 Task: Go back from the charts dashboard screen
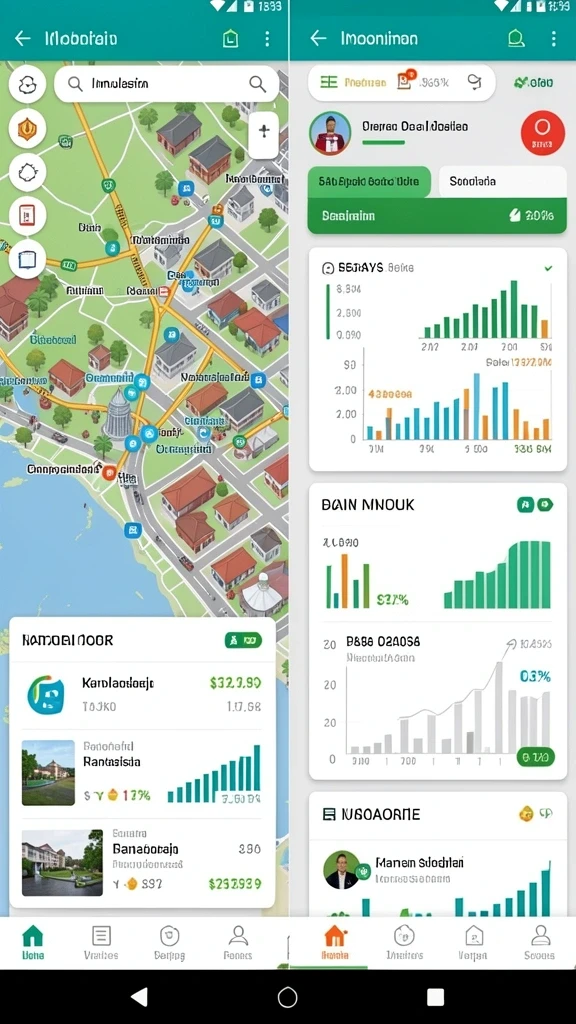[318, 39]
